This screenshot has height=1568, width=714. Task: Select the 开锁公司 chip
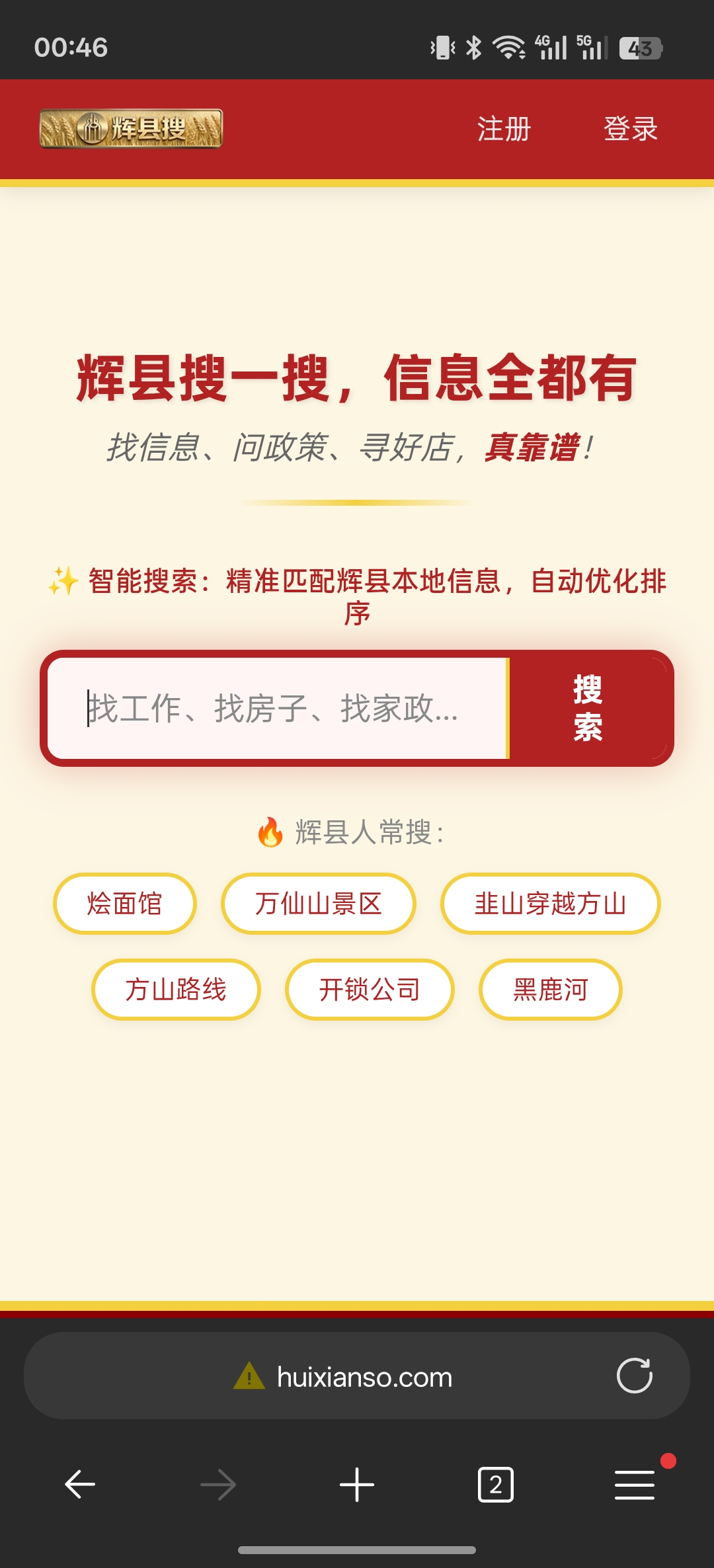click(370, 990)
